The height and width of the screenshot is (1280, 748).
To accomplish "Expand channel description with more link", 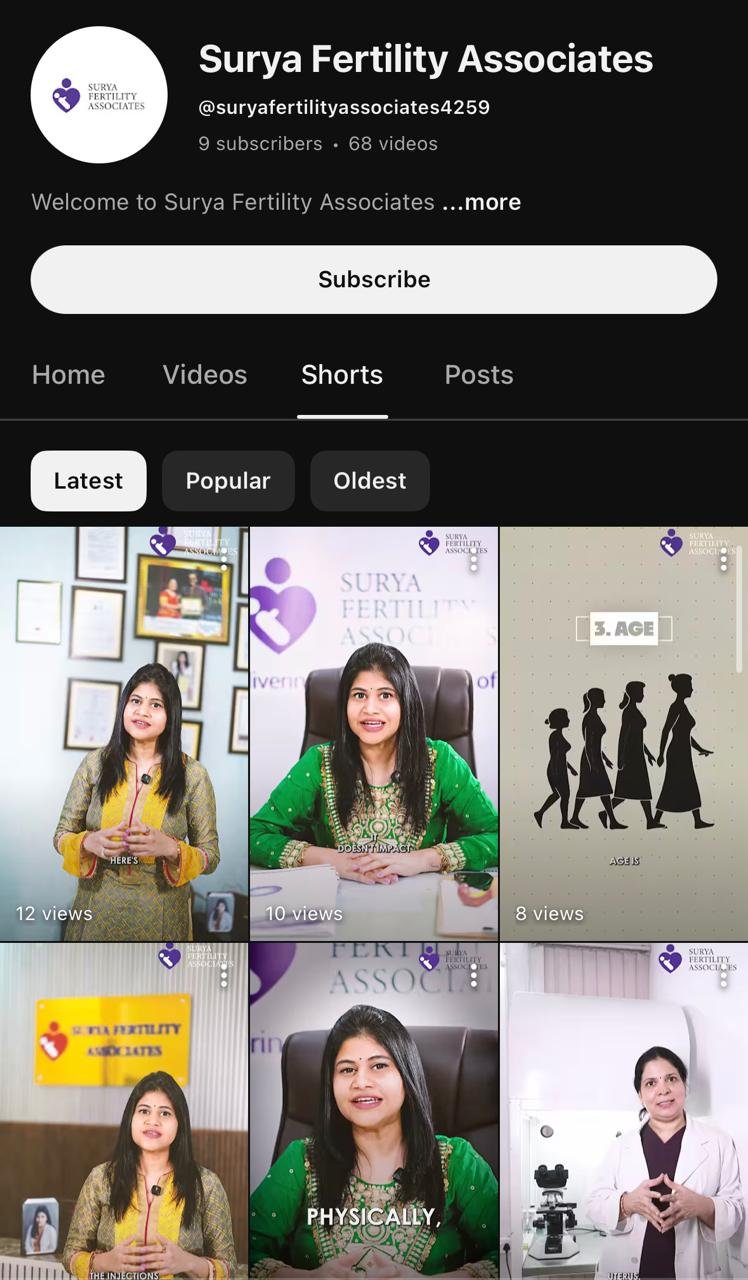I will 482,202.
